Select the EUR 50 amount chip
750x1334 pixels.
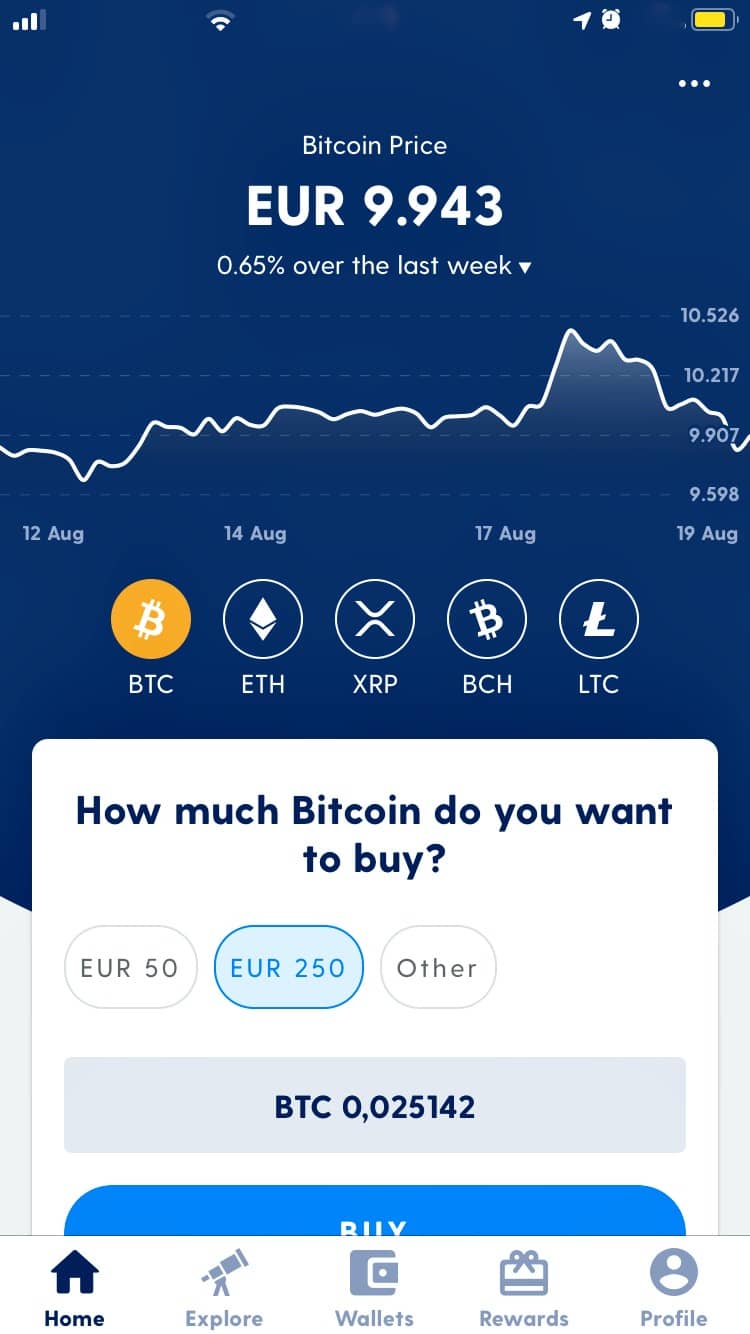tap(130, 967)
